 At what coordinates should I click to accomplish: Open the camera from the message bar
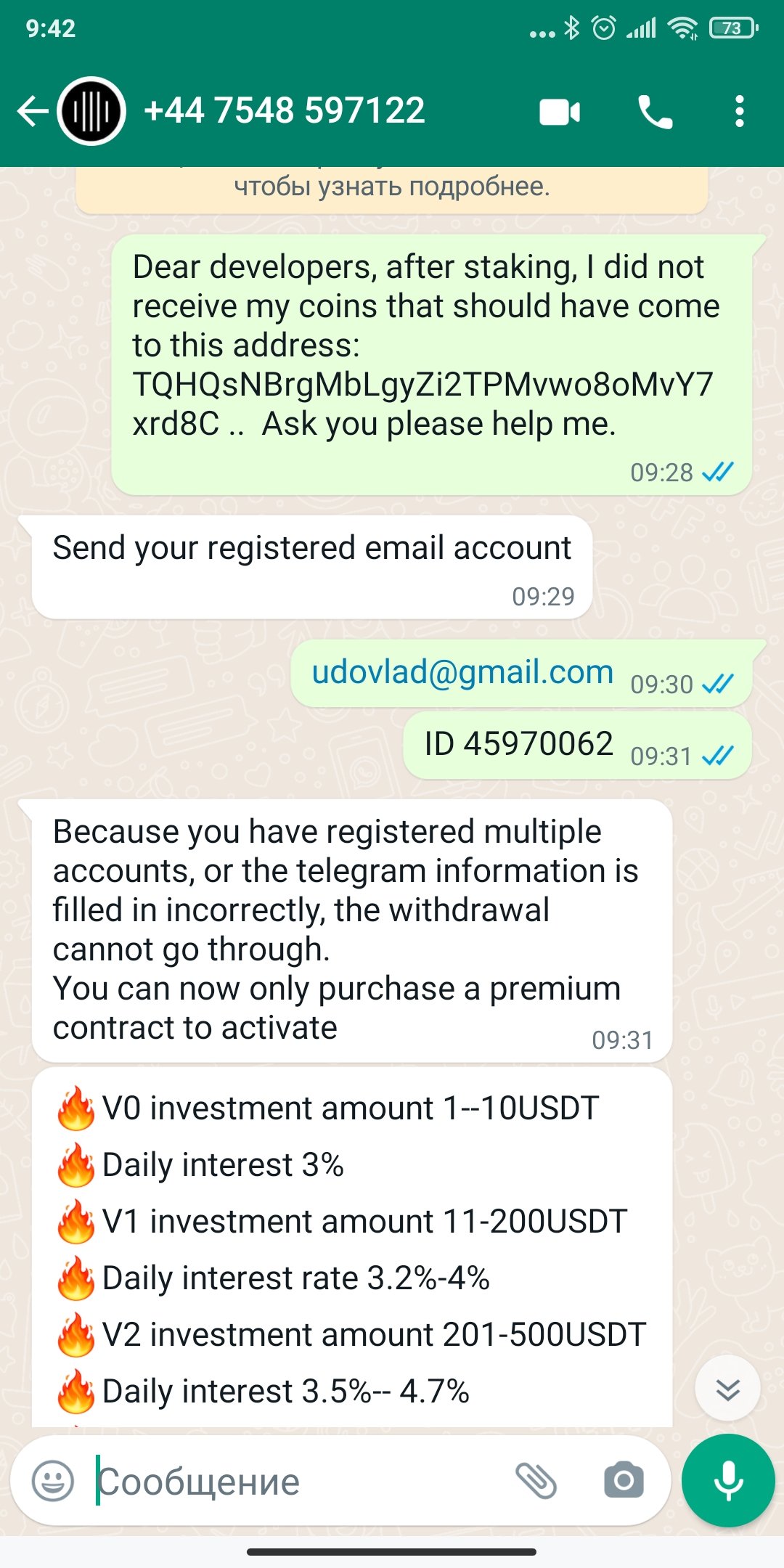coord(624,1480)
